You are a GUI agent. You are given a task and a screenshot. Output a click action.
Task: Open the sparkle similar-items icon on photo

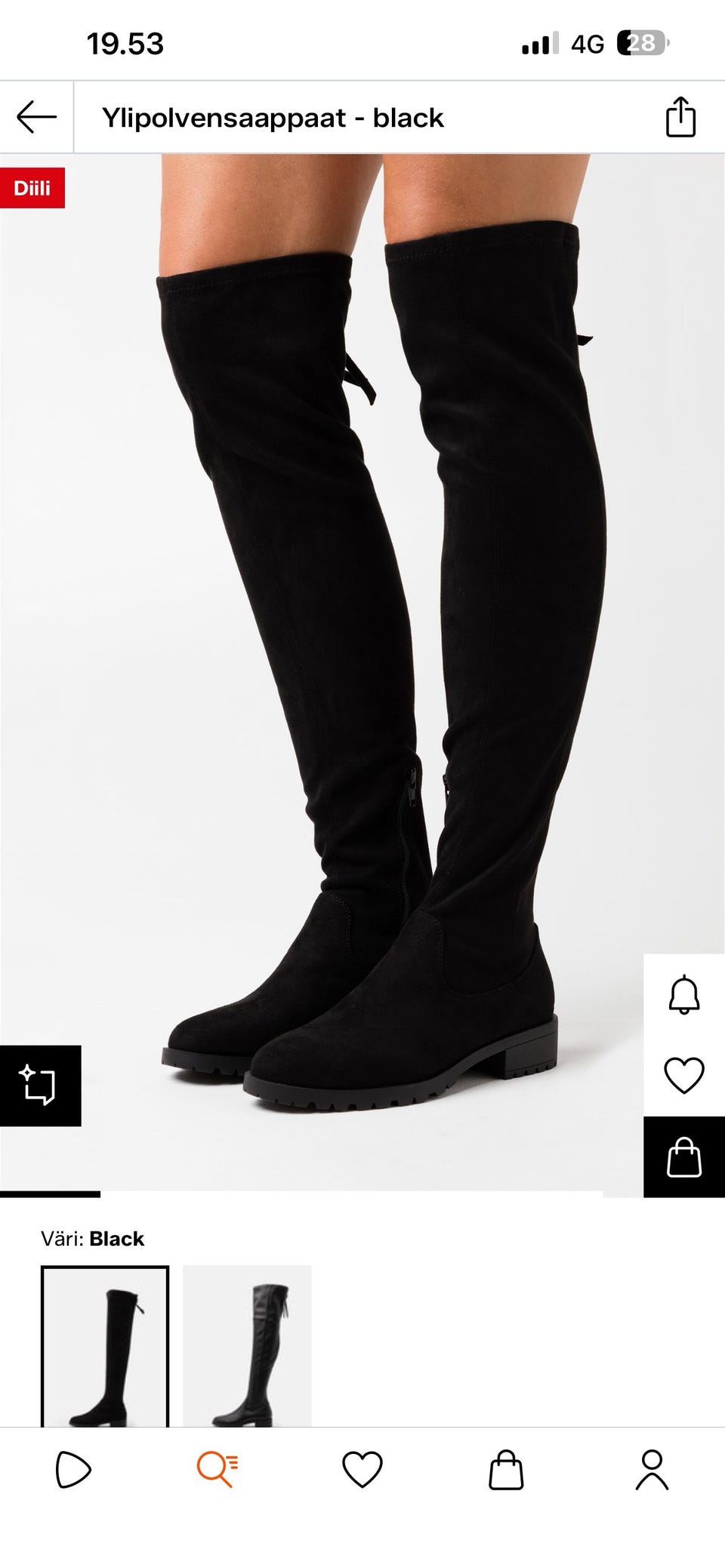39,1086
